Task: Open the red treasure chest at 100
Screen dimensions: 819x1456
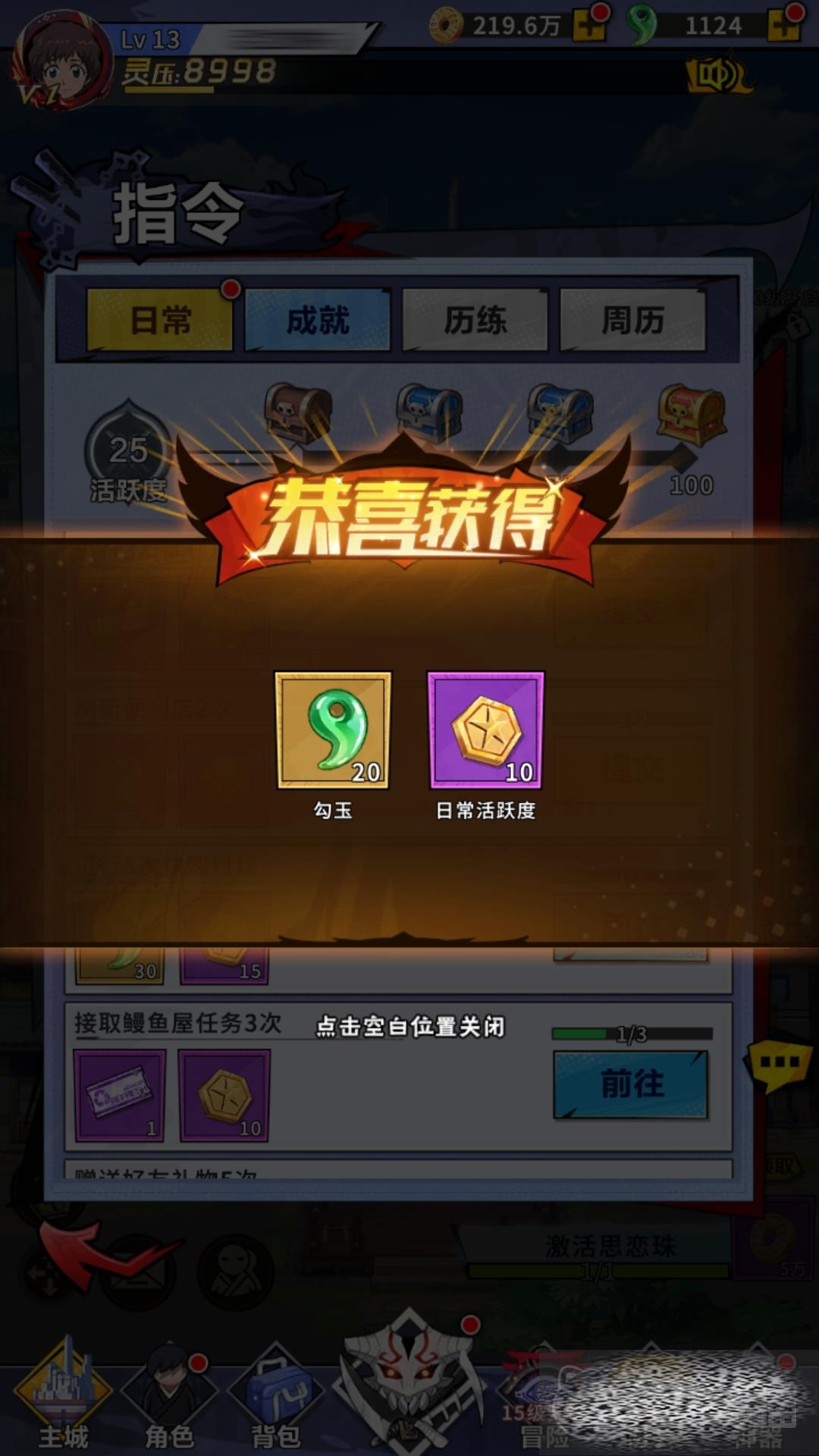Action: pos(691,413)
